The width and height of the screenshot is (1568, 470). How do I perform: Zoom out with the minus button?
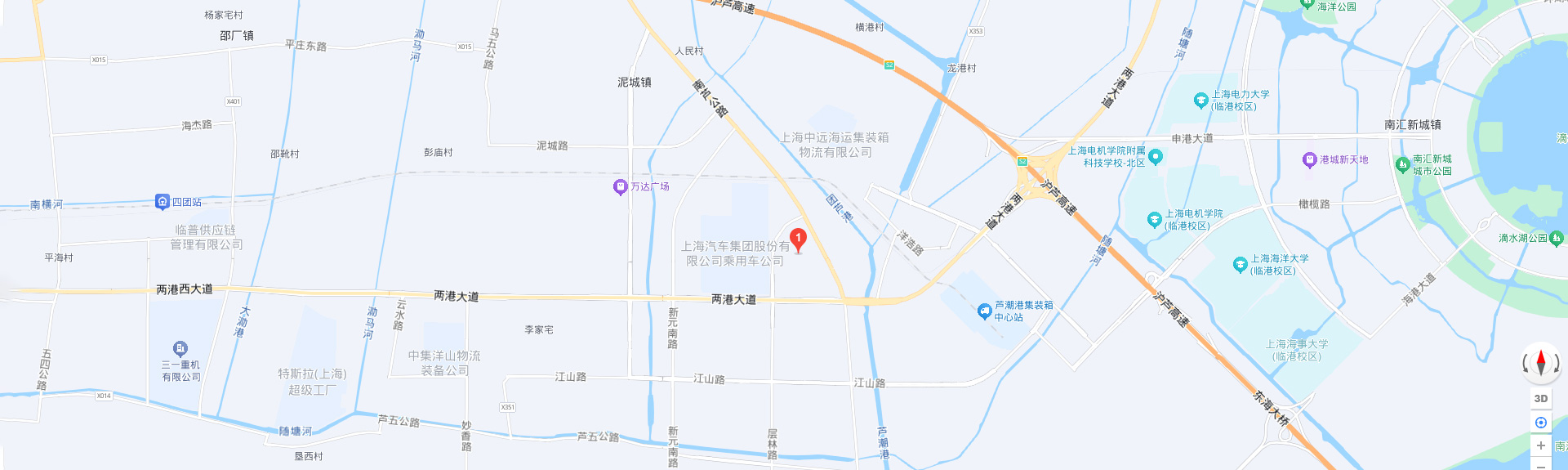point(1541,464)
